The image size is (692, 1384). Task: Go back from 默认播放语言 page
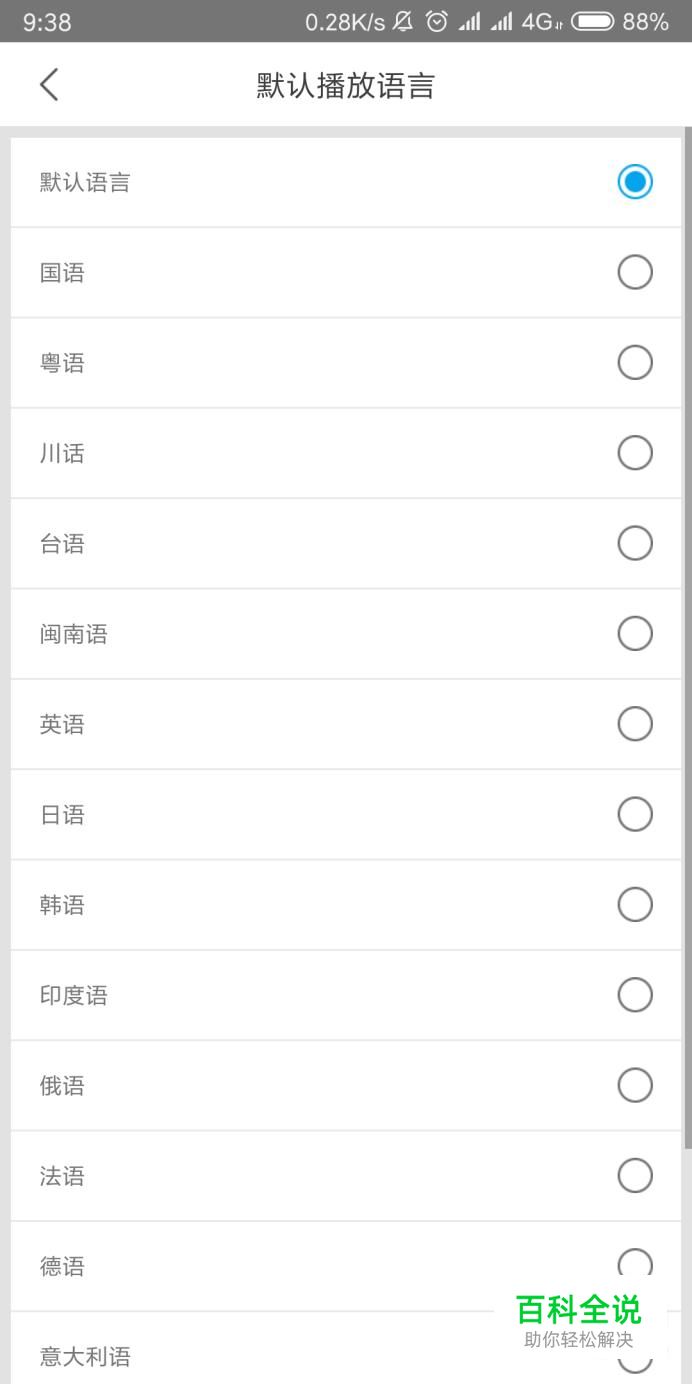[49, 85]
